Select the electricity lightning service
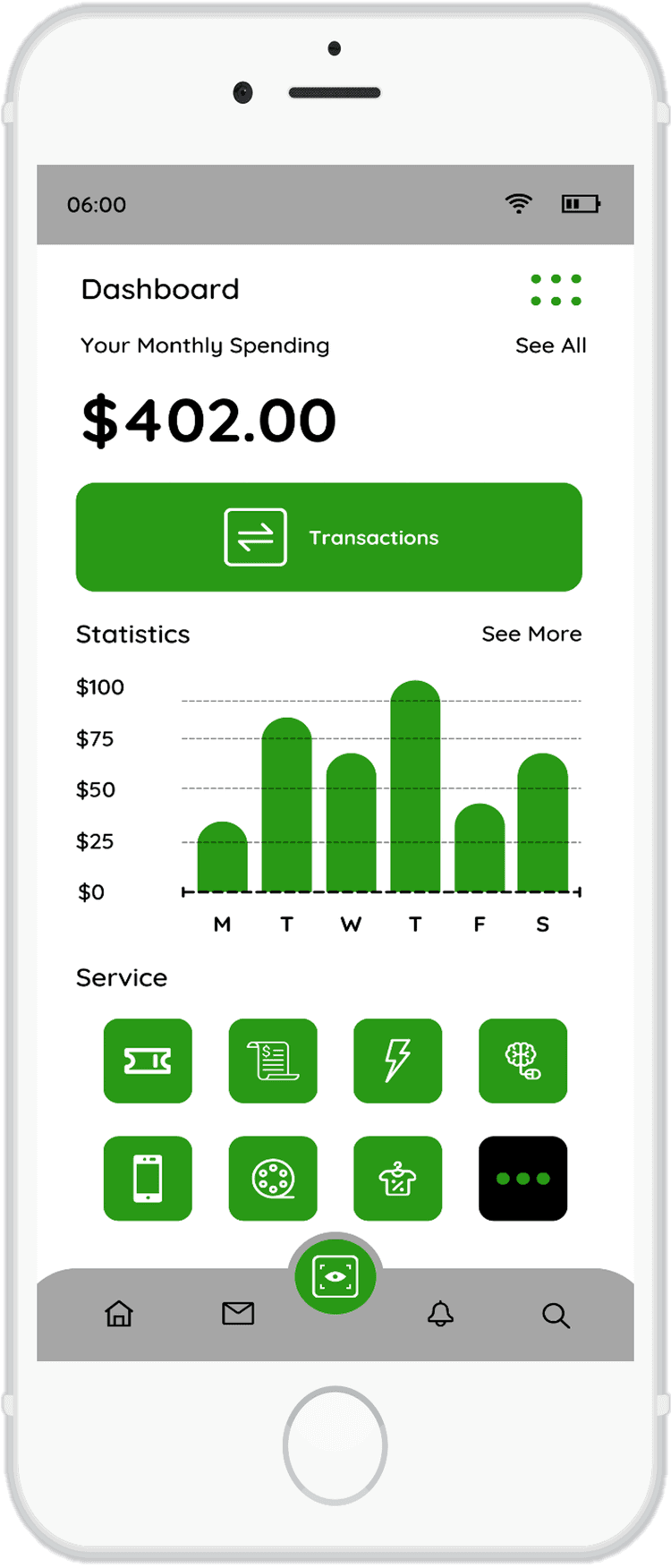 click(x=397, y=1061)
